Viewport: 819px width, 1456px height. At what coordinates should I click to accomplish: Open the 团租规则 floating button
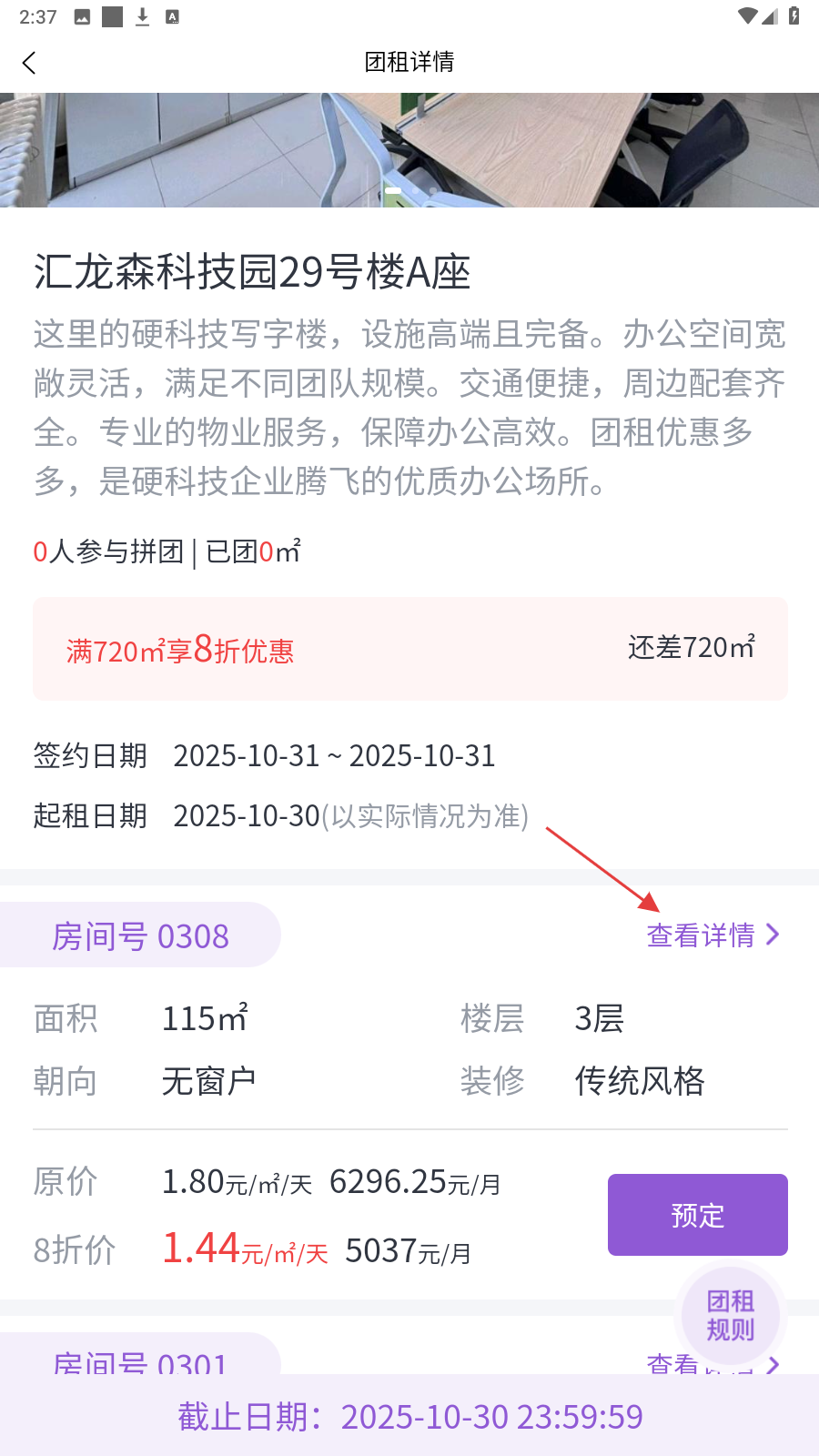[x=730, y=1315]
